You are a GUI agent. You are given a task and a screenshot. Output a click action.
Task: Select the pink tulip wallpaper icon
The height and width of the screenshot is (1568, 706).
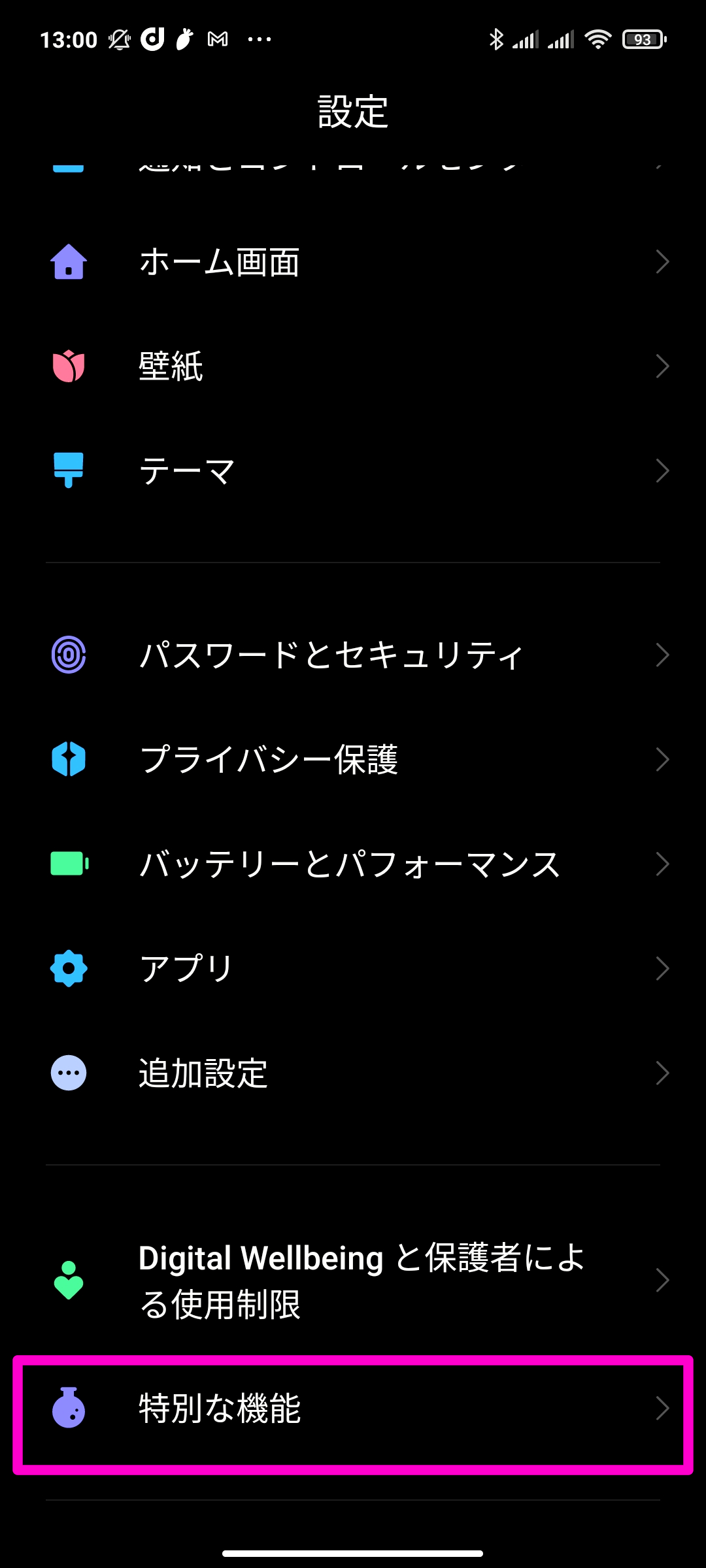(68, 367)
